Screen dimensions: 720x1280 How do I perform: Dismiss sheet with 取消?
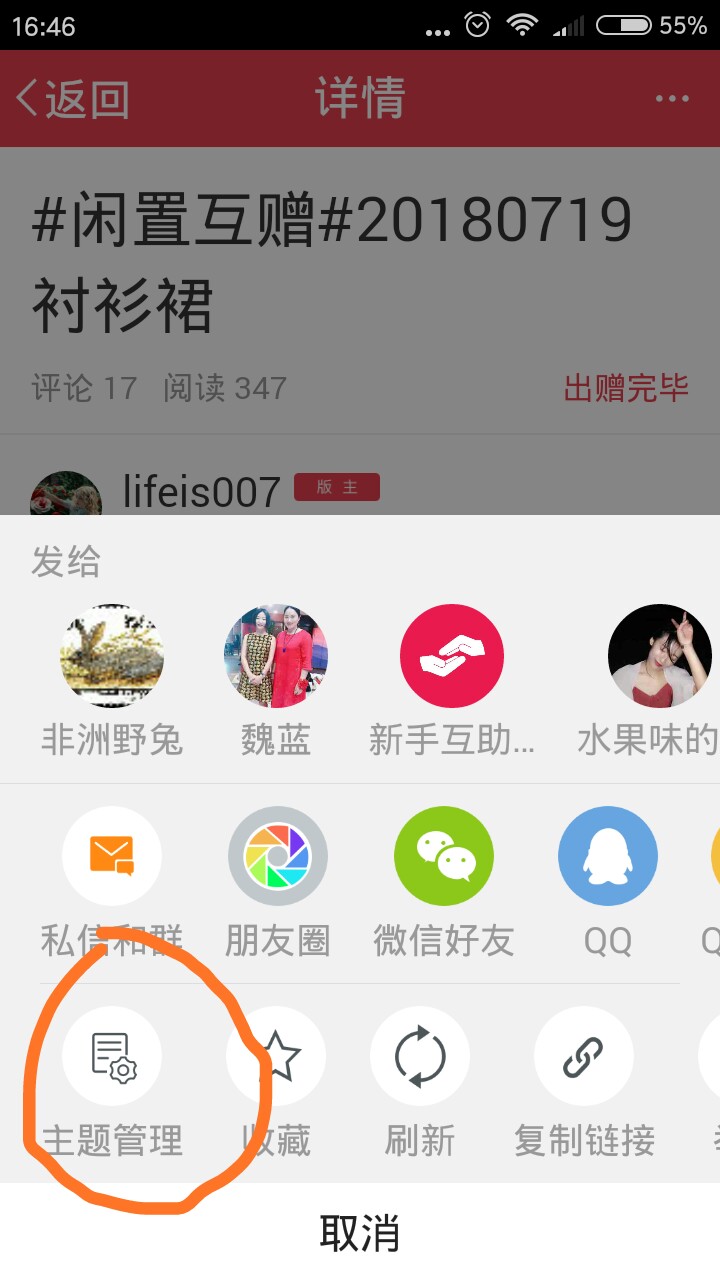tap(360, 1232)
